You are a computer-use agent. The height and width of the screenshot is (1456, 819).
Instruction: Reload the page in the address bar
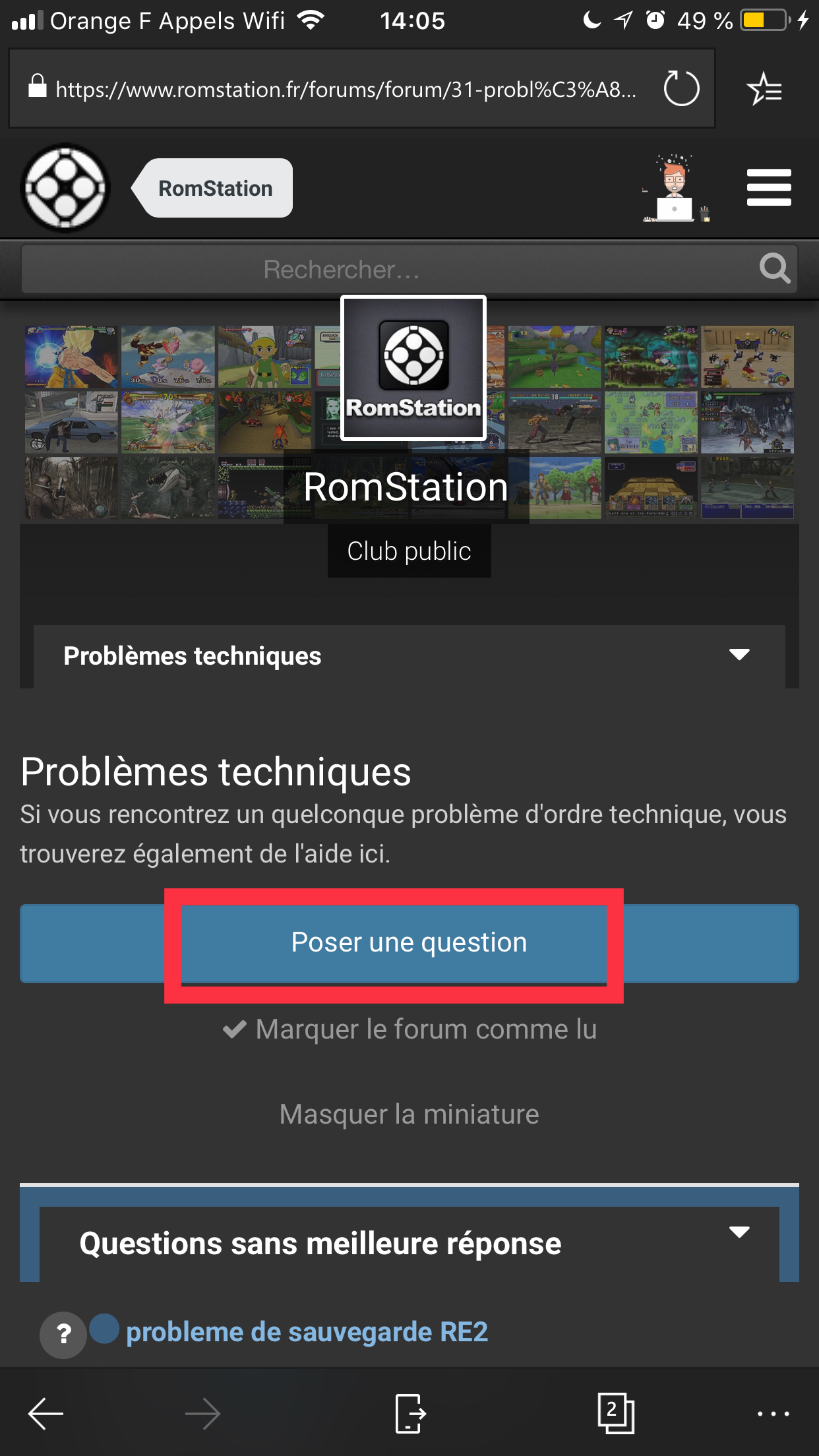tap(681, 88)
